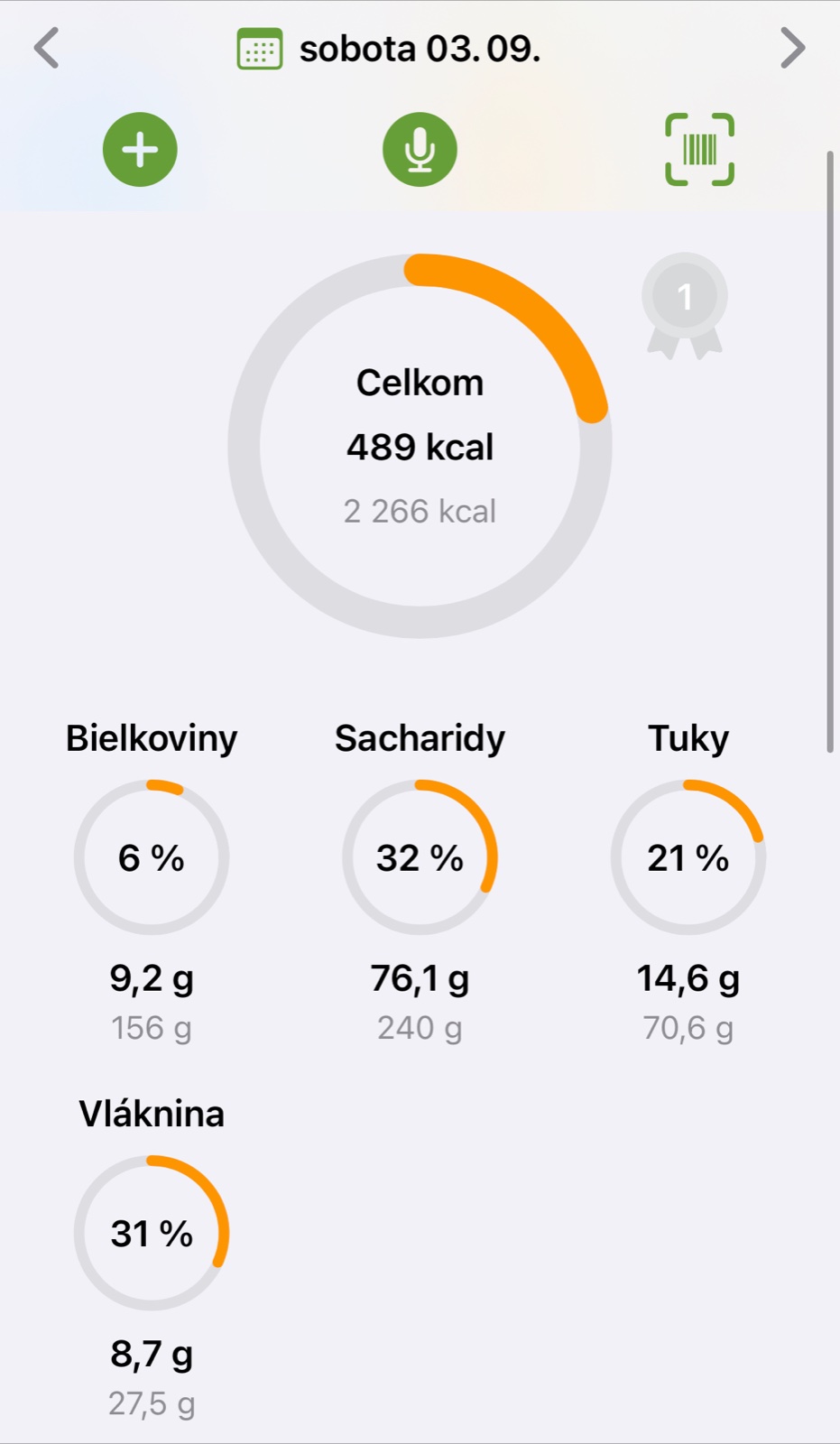Go to the previous day

(47, 49)
